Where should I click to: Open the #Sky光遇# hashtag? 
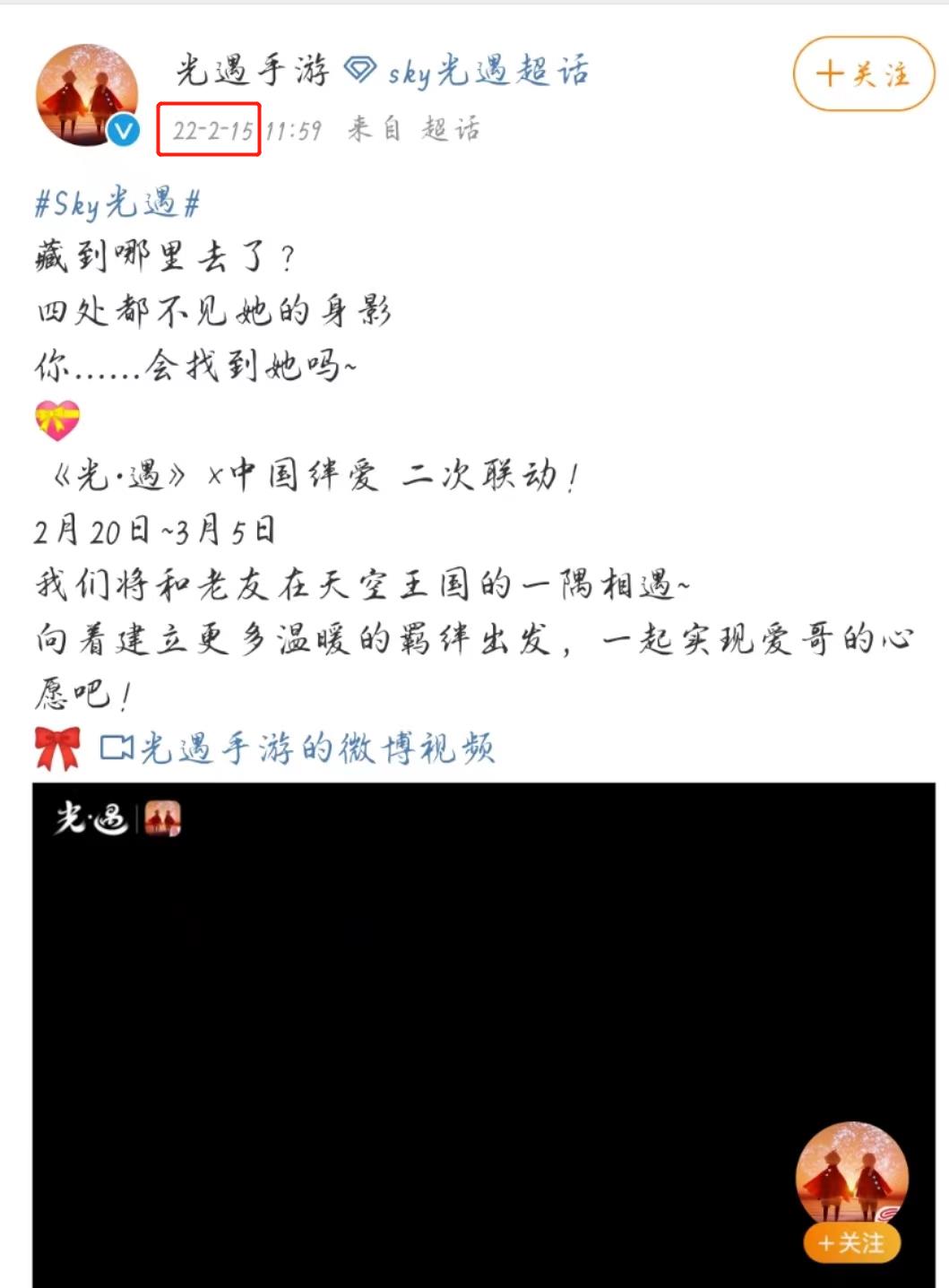click(x=116, y=204)
